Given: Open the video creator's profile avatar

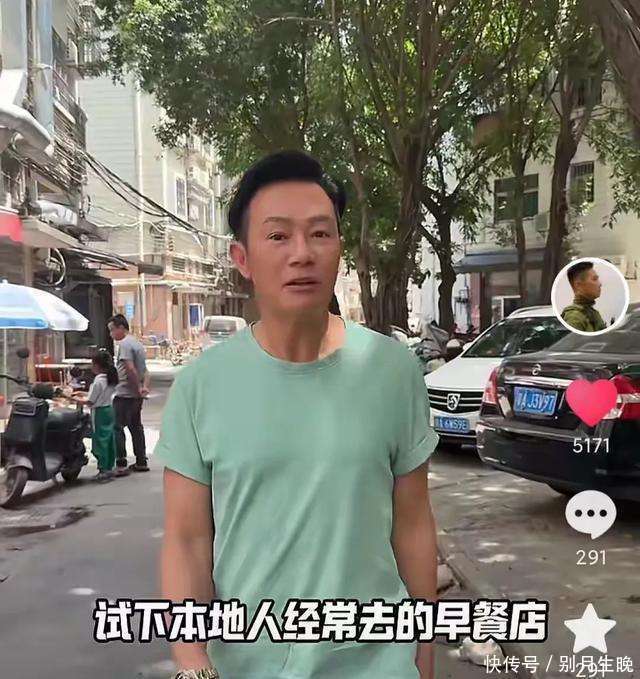Looking at the screenshot, I should 589,296.
